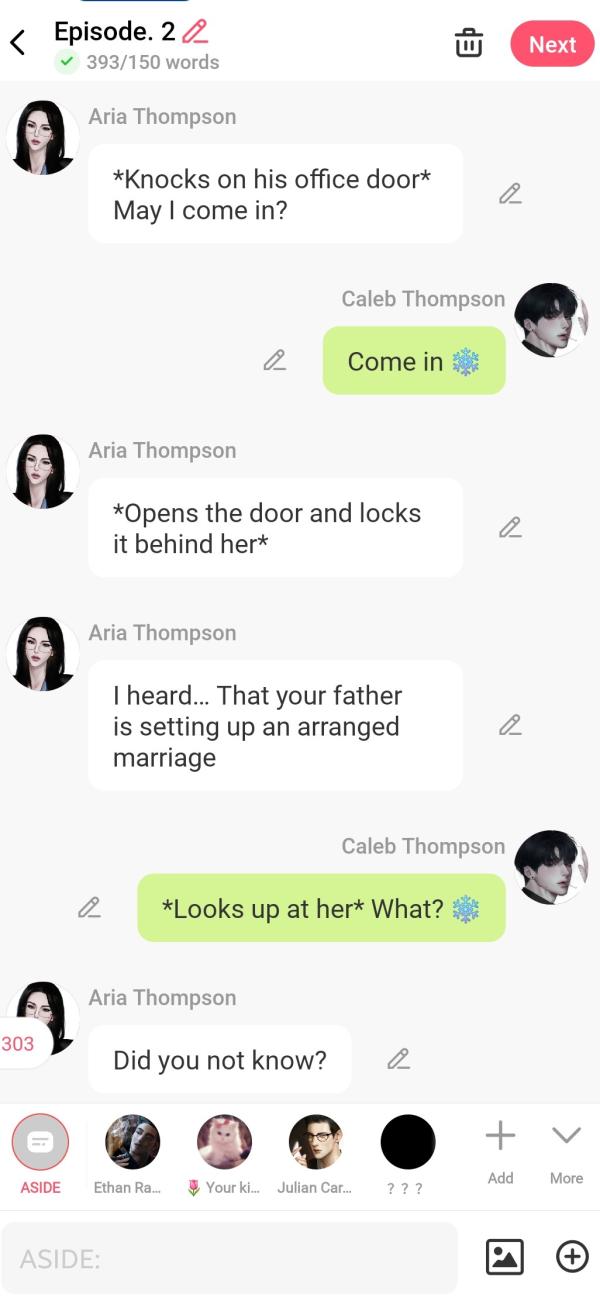Select the ? ? ? character
This screenshot has width=600, height=1301.
(407, 1142)
